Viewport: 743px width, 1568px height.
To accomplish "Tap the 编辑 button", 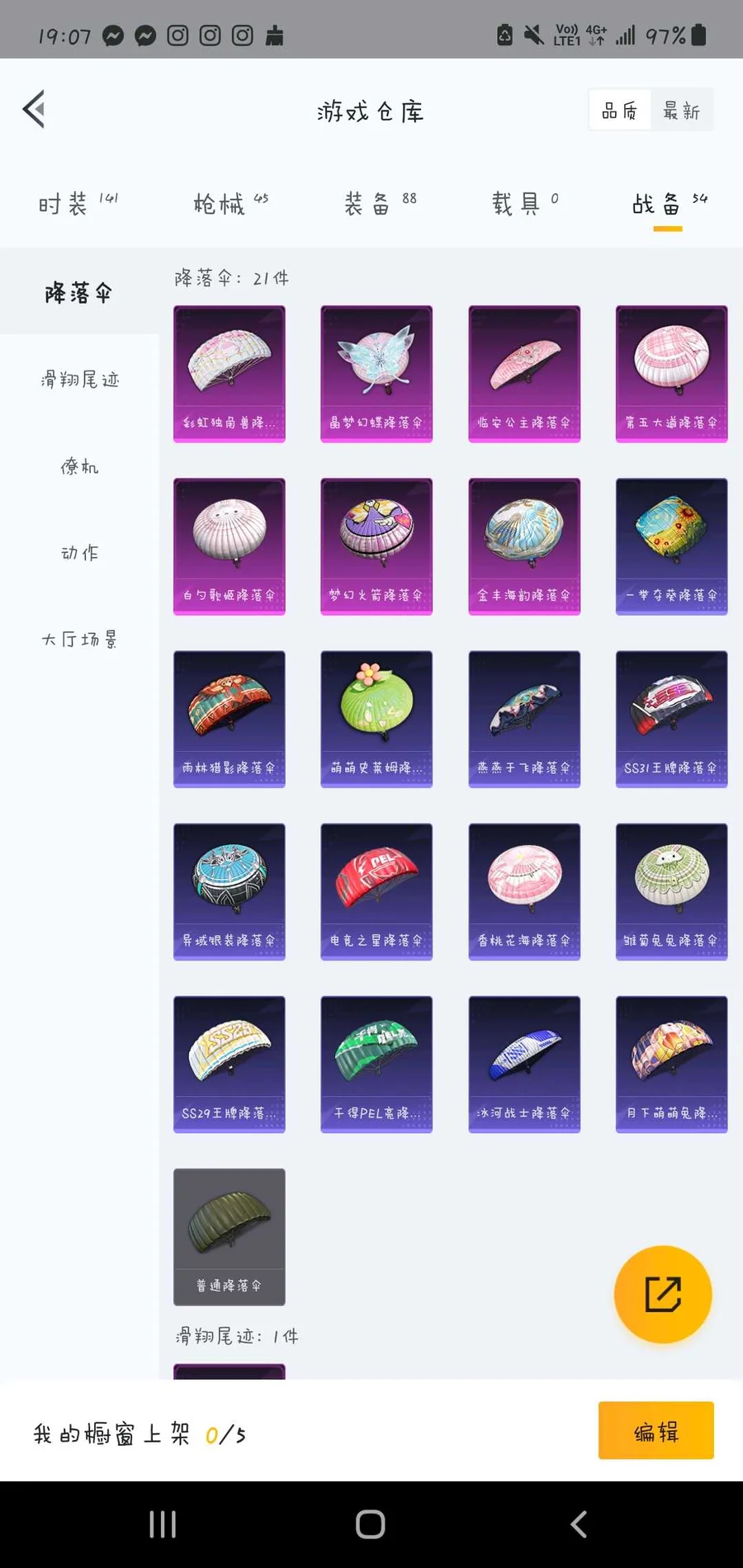I will [656, 1430].
